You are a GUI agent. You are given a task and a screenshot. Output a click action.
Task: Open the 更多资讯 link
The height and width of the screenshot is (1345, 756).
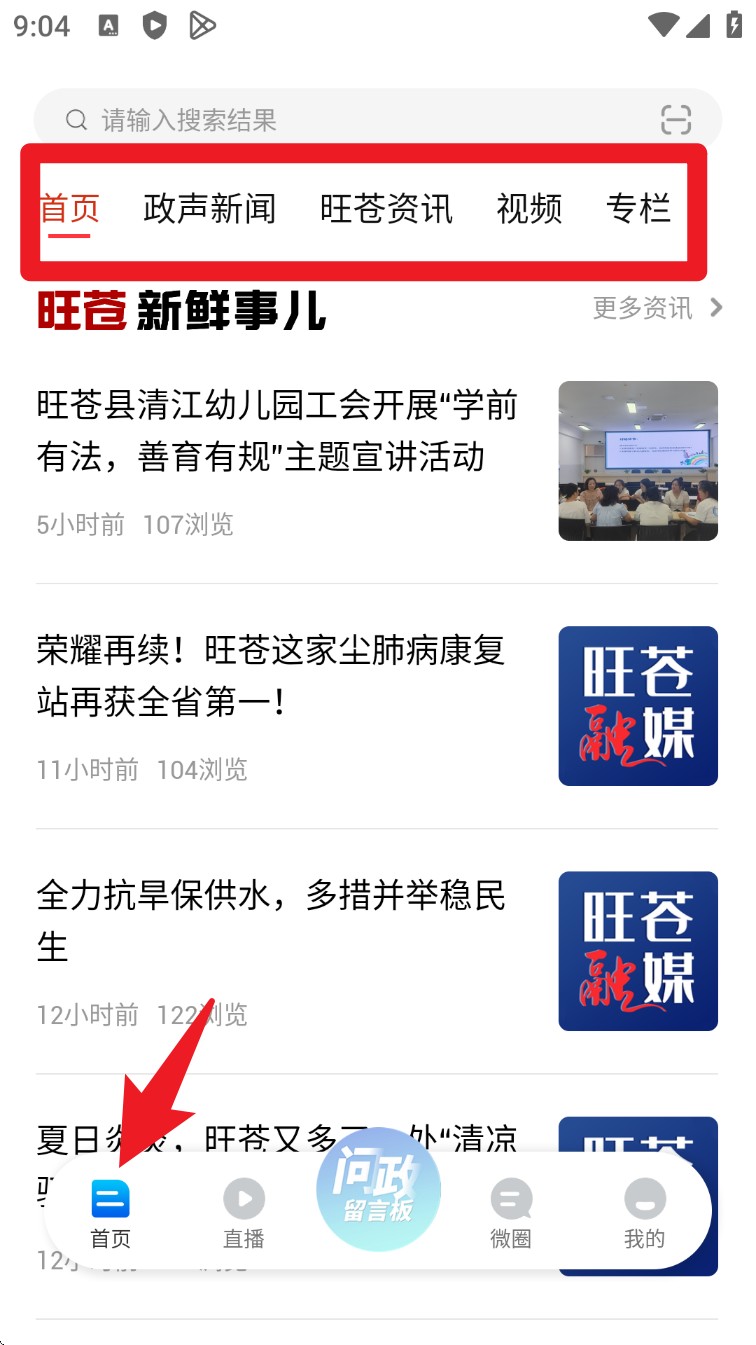pos(656,308)
